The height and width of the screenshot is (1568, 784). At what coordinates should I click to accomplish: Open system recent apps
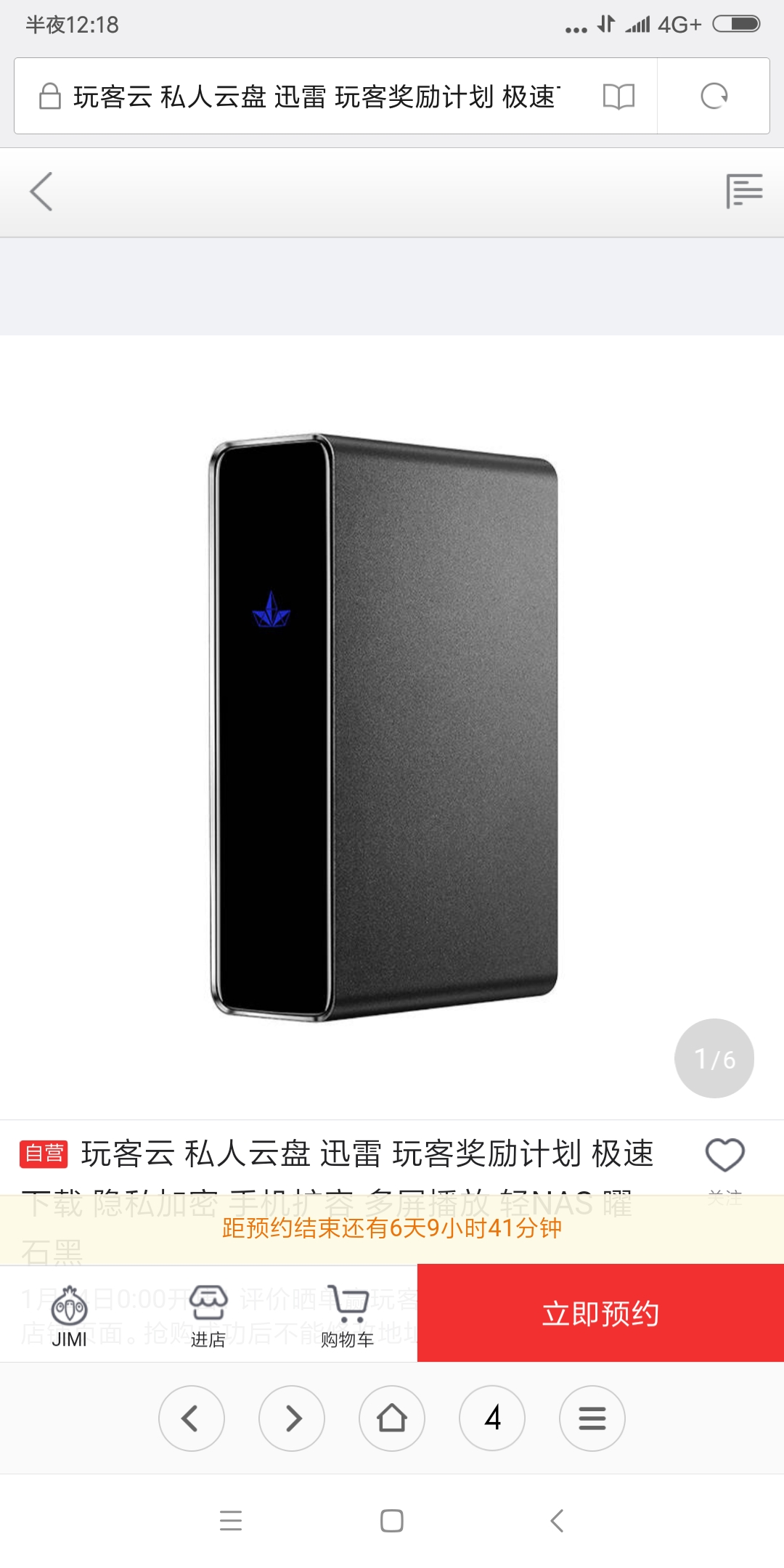[231, 1520]
